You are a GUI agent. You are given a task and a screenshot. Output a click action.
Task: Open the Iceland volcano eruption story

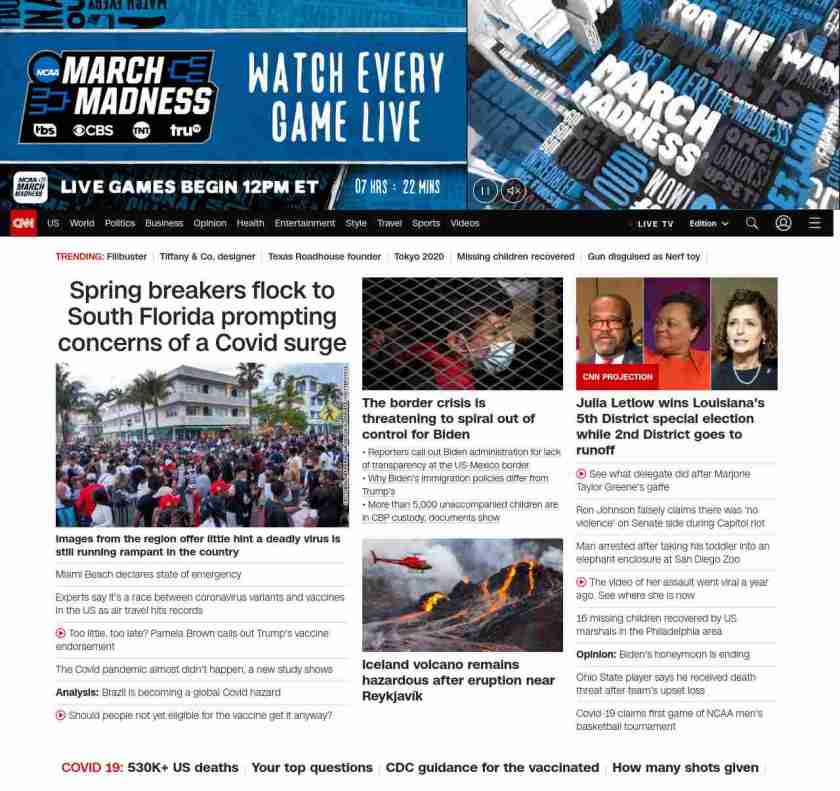(458, 679)
